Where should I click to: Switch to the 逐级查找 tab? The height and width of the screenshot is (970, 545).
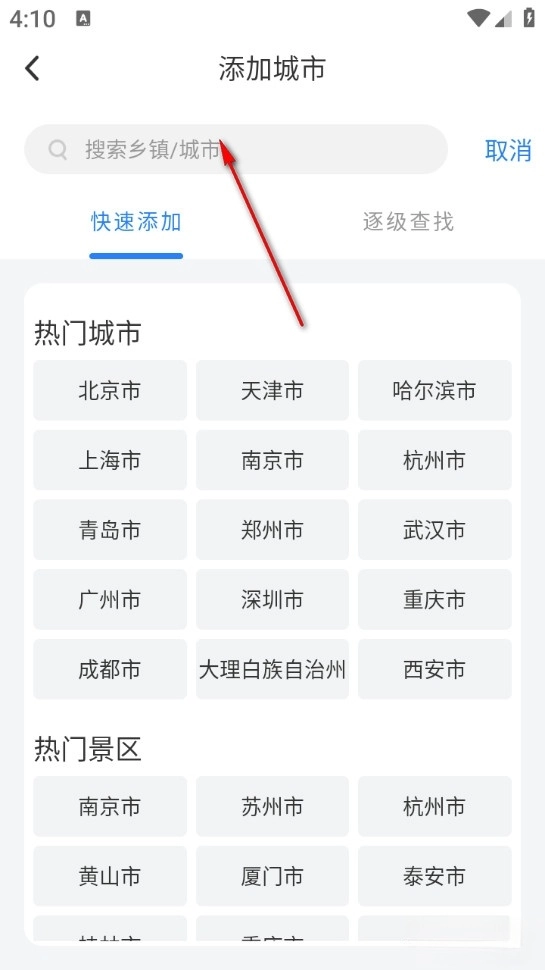click(x=408, y=221)
